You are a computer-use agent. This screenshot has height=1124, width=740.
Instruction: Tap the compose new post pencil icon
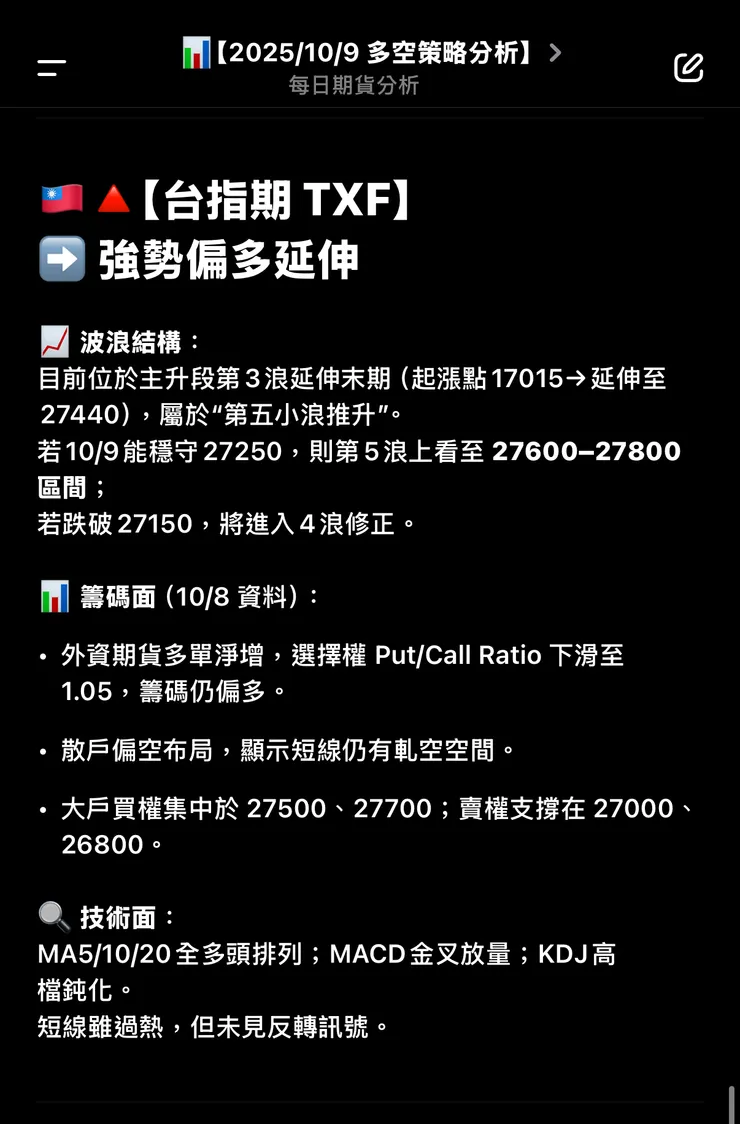coord(688,67)
